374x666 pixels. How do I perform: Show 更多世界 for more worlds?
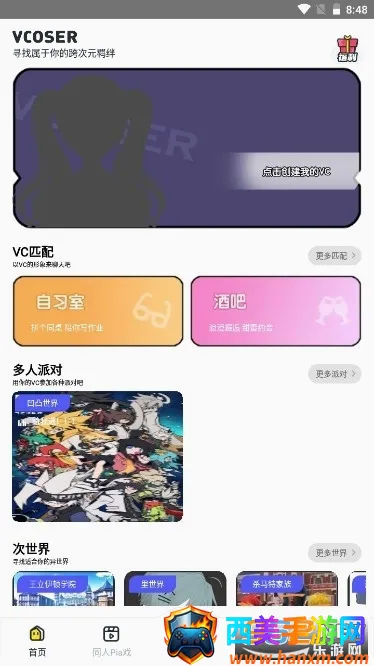pyautogui.click(x=335, y=553)
